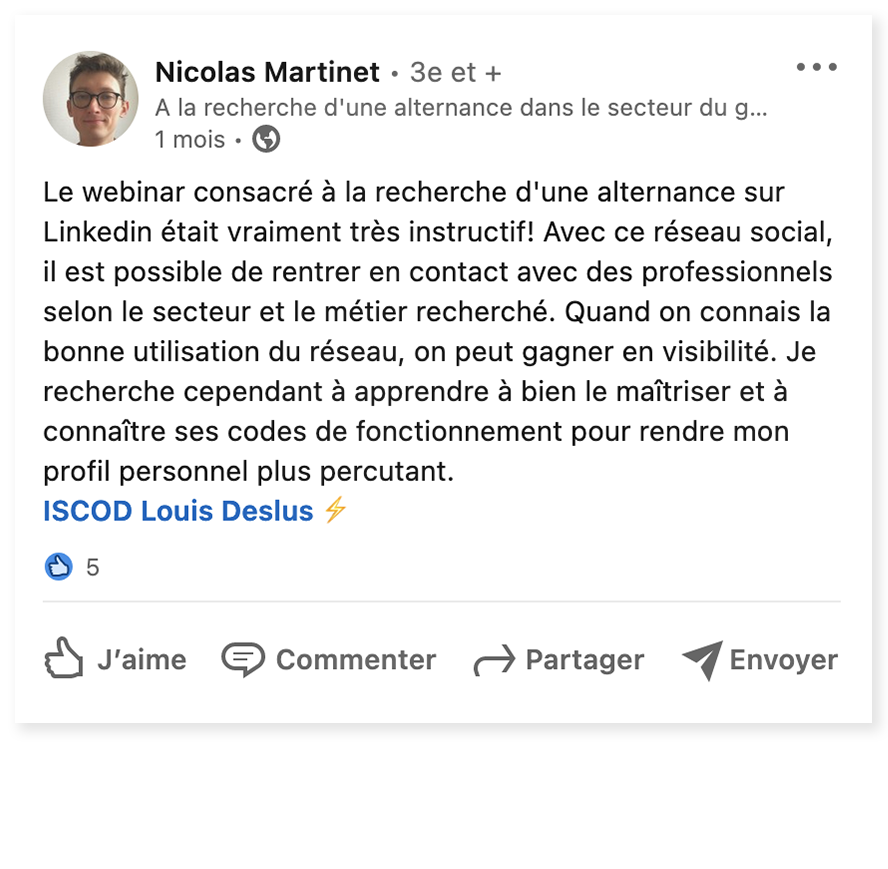888x869 pixels.
Task: Open the ISCOD mention link
Action: coord(87,511)
